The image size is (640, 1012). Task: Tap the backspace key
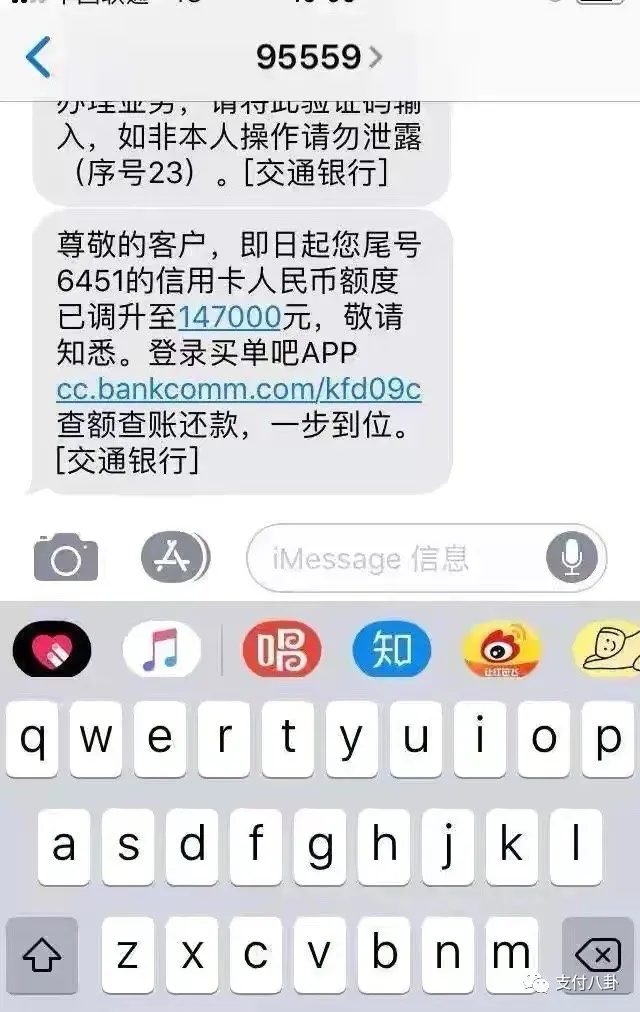pyautogui.click(x=597, y=955)
